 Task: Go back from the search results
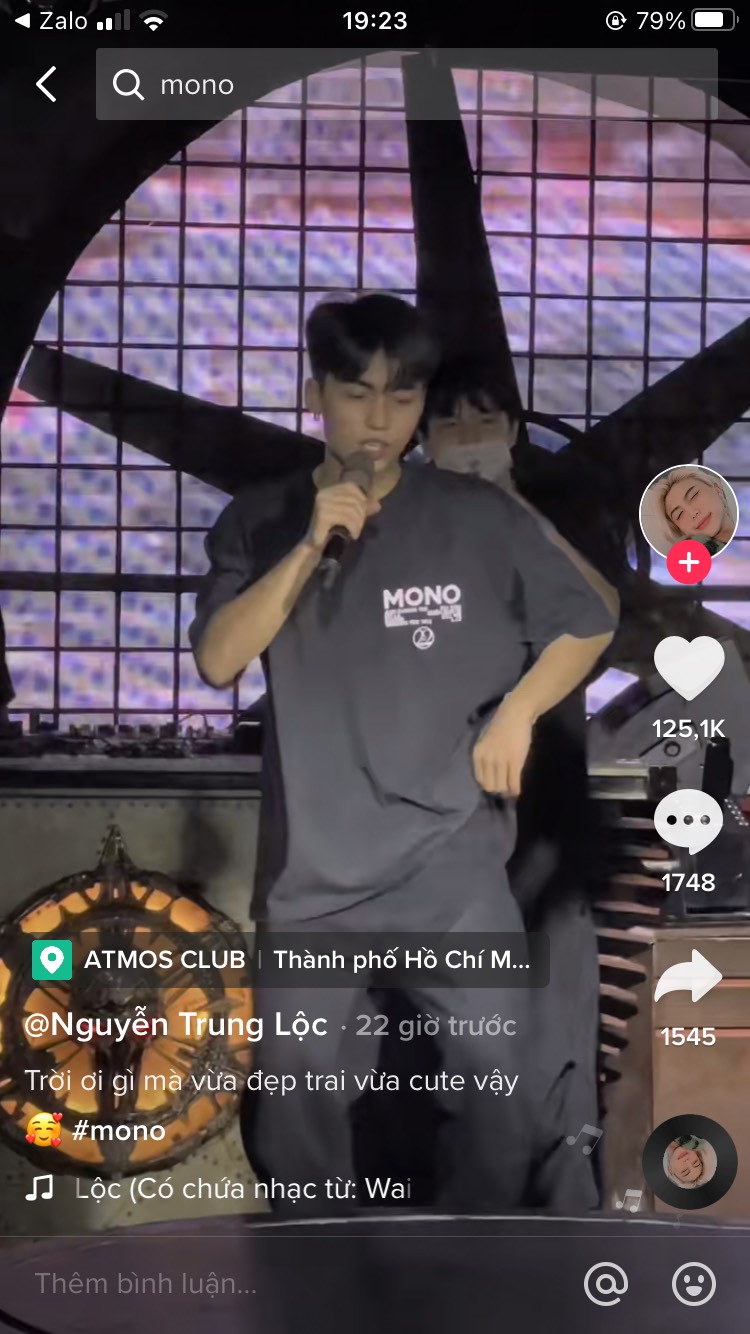point(46,85)
